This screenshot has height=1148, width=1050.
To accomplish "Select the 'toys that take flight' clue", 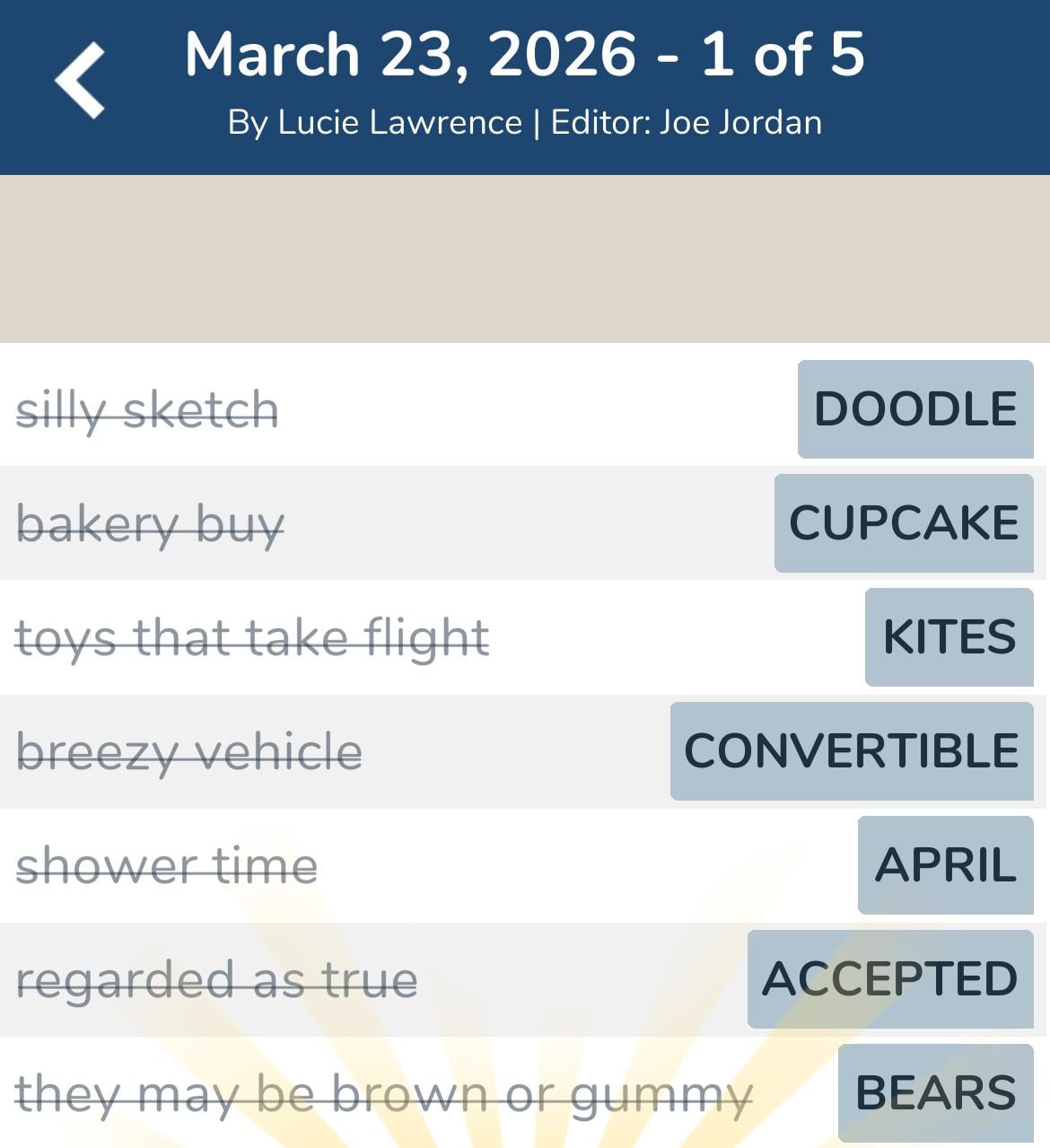I will click(252, 637).
